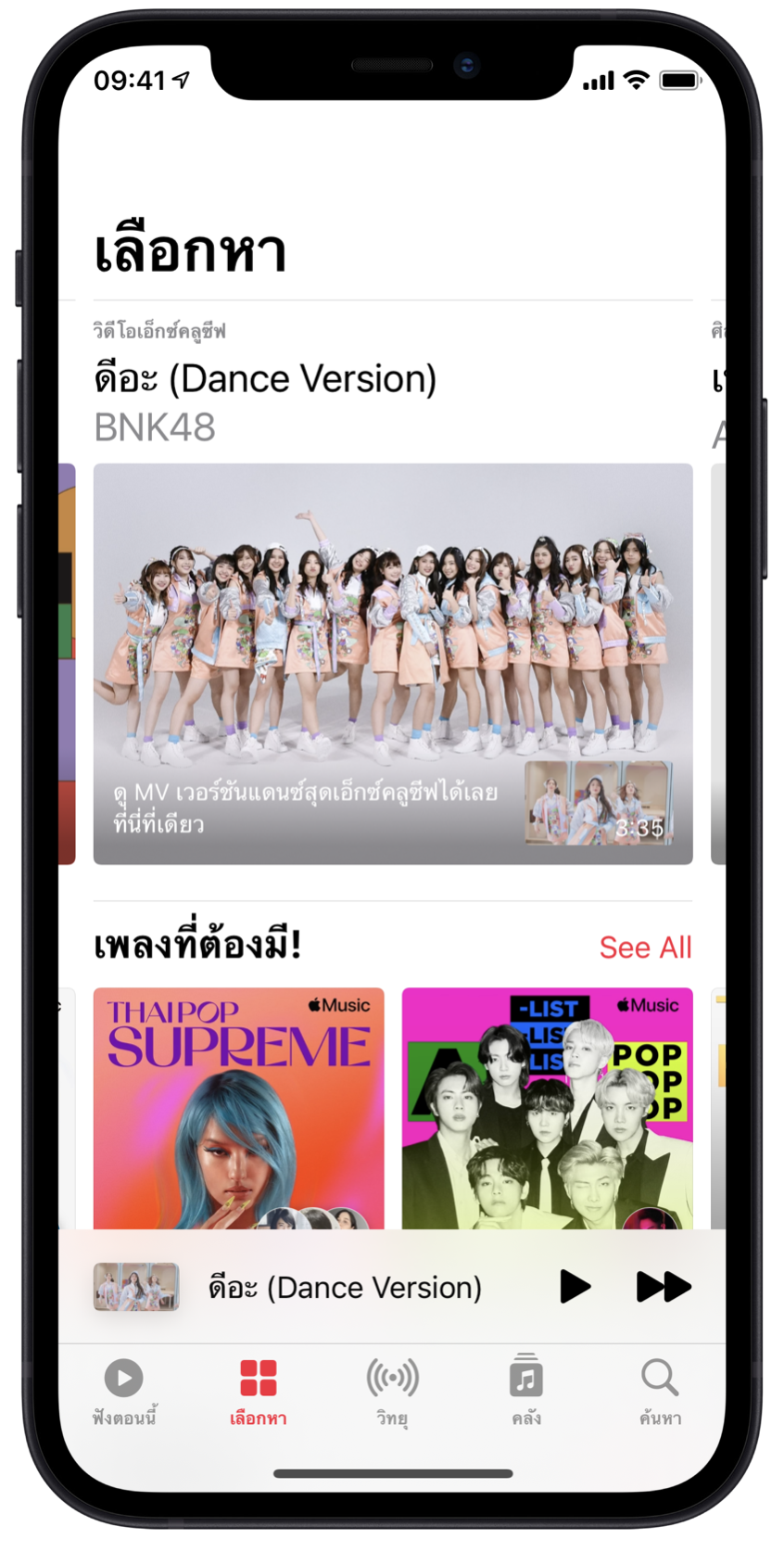Open the Thai Pop Supreme playlist
Screen dimensions: 784x1552
238,1108
